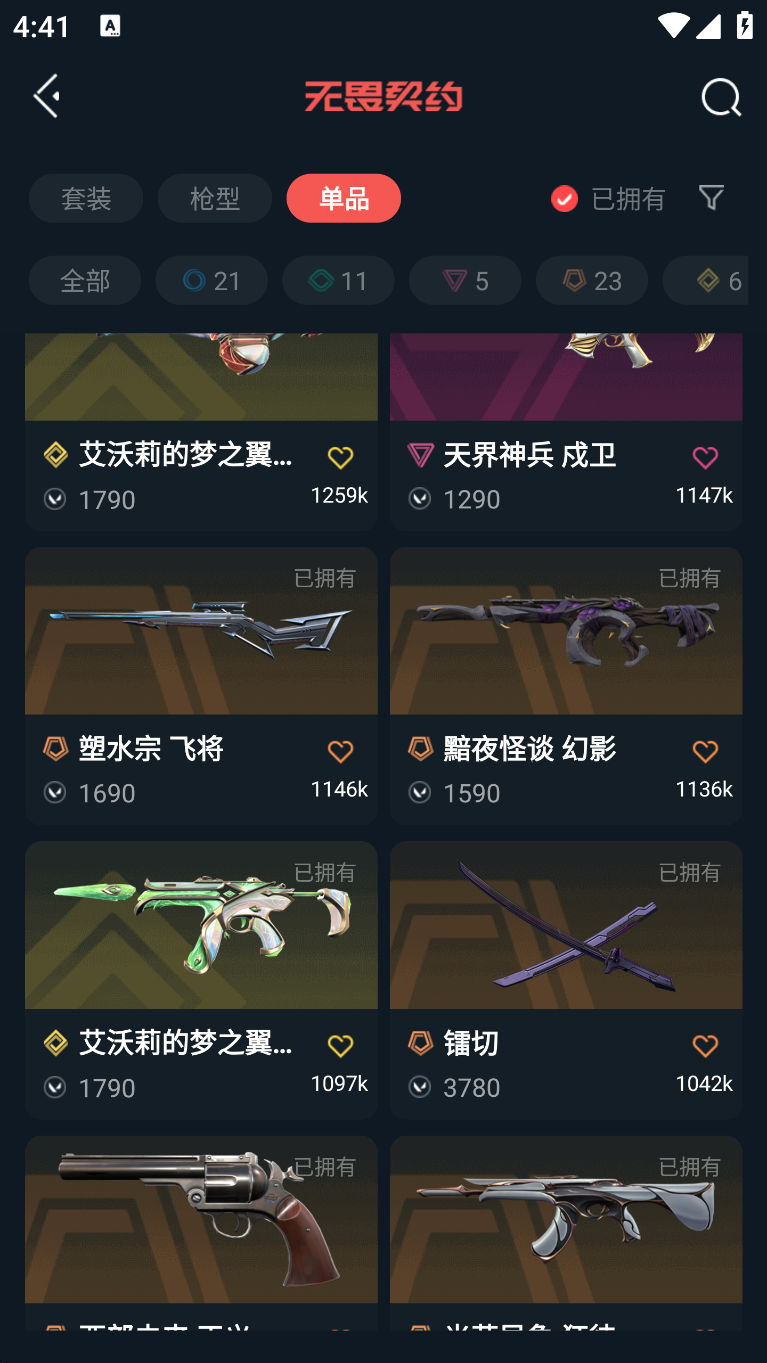Favorite the 镭切 skin with heart icon
Image resolution: width=767 pixels, height=1363 pixels.
(705, 1046)
